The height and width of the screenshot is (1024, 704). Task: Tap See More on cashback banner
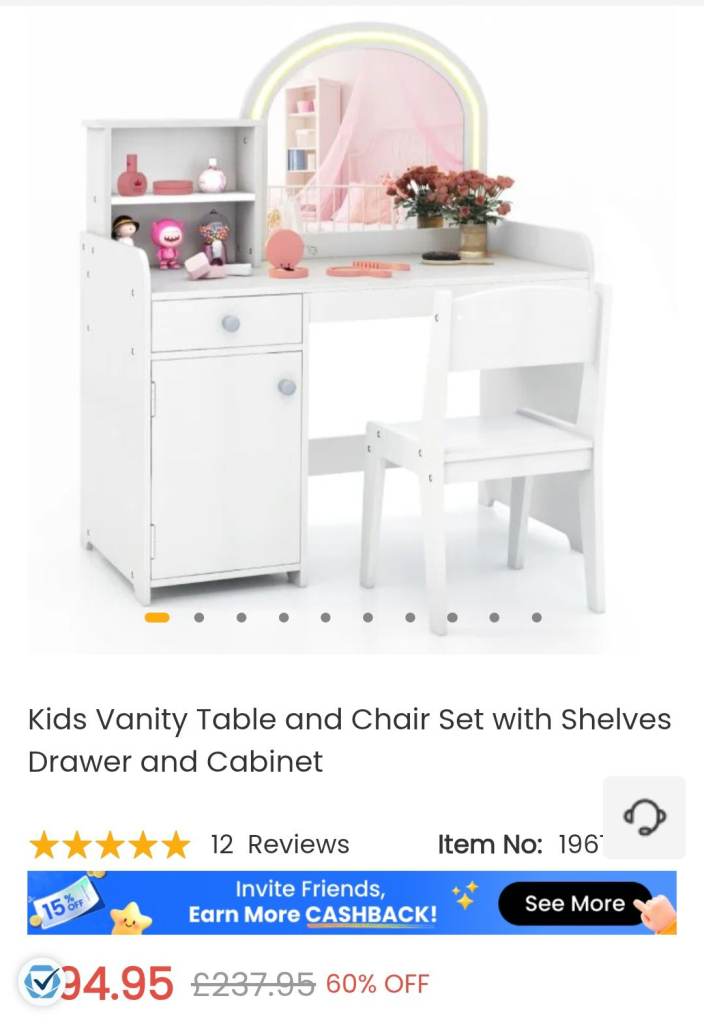[574, 904]
